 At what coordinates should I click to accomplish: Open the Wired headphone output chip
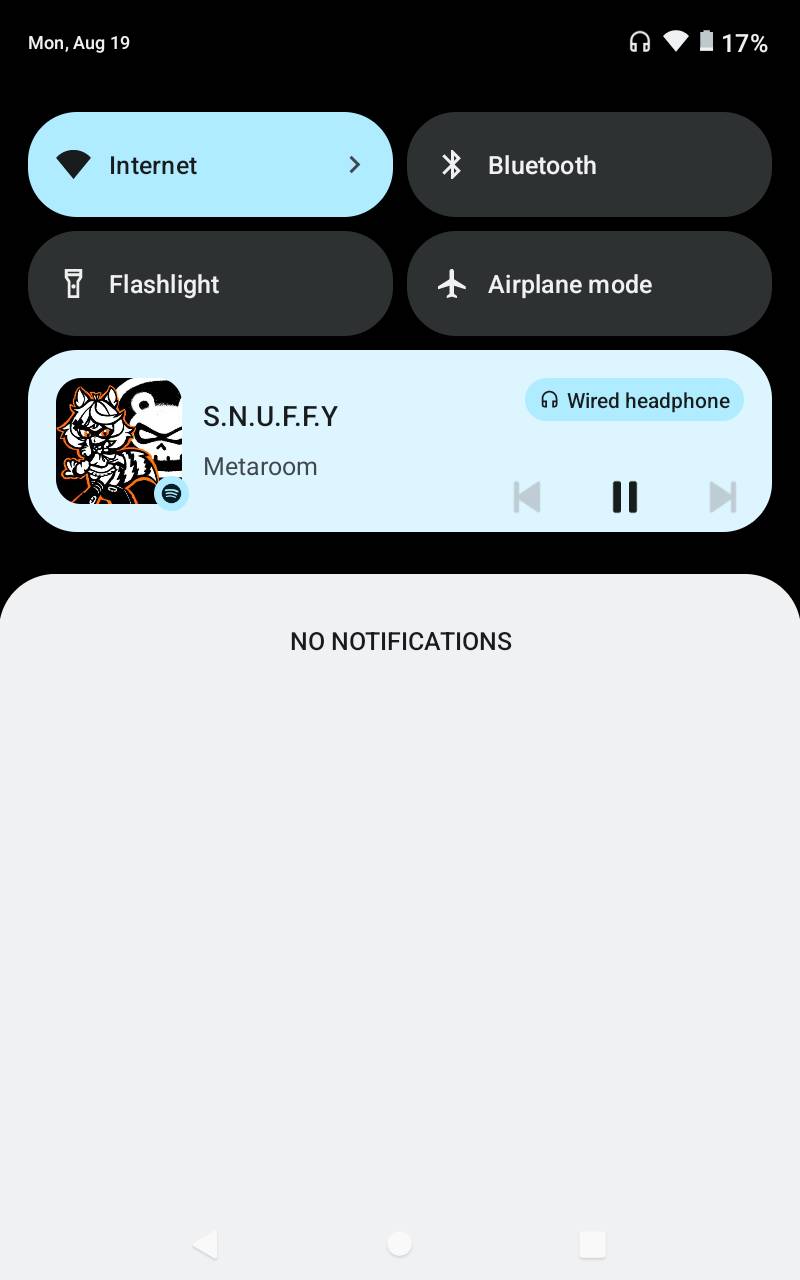(634, 401)
